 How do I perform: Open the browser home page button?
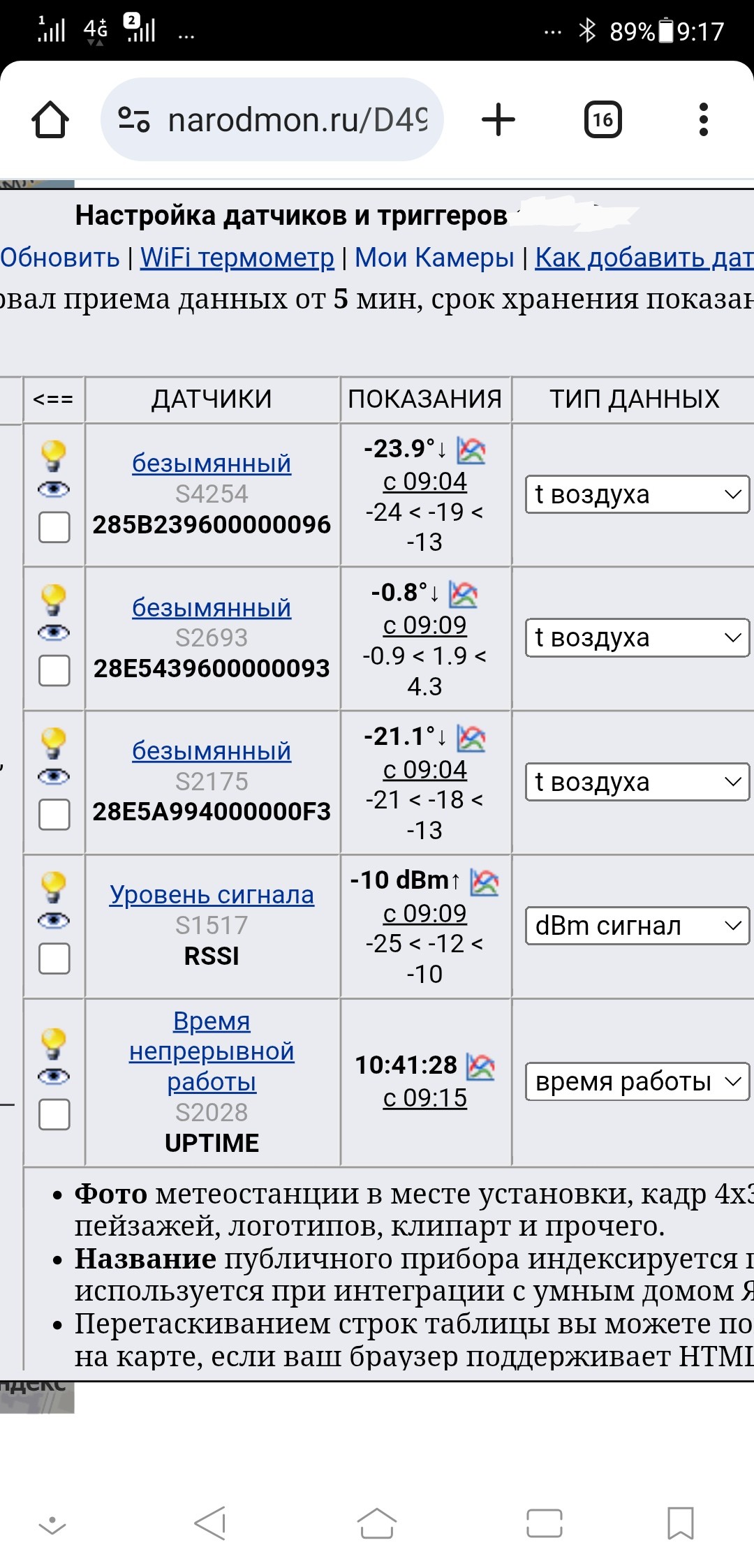[x=50, y=120]
